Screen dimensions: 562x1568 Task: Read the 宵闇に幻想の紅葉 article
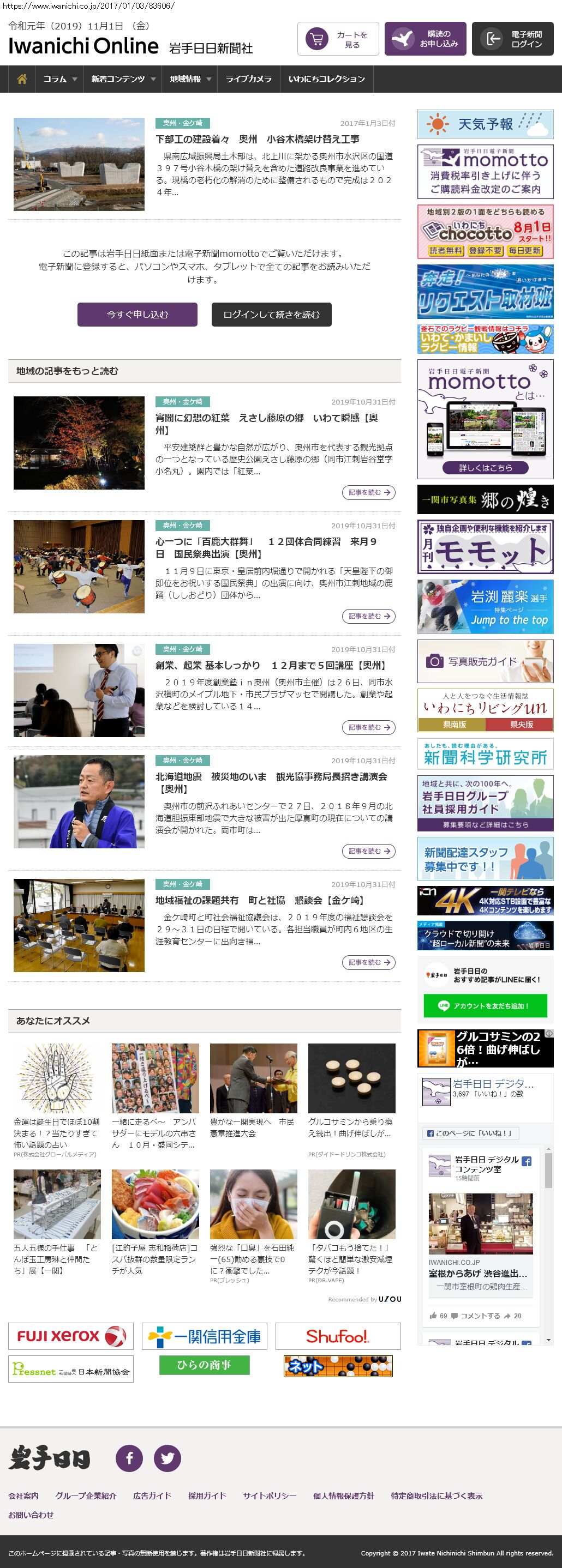[368, 492]
